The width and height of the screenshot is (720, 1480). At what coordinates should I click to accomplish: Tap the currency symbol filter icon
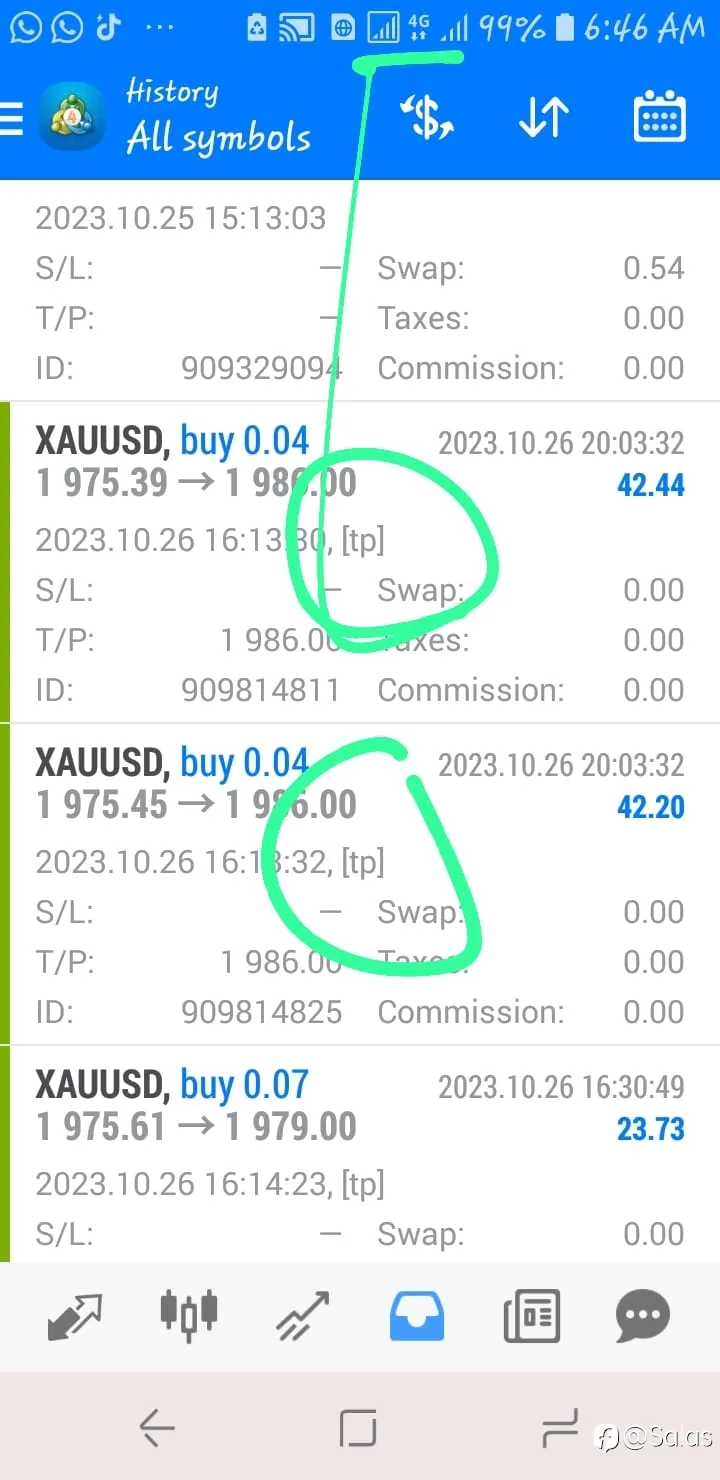[427, 118]
